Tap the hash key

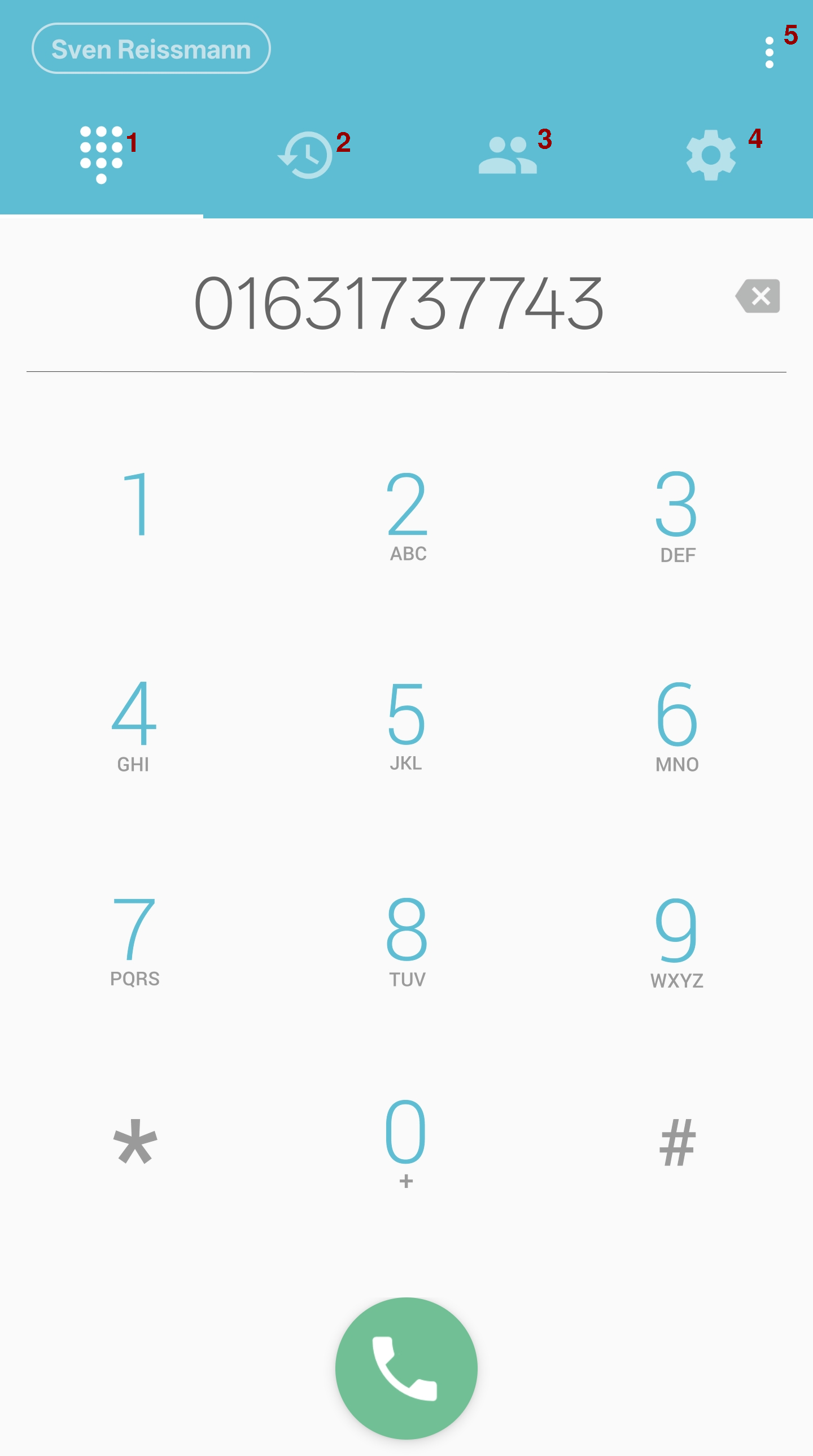point(677,1143)
